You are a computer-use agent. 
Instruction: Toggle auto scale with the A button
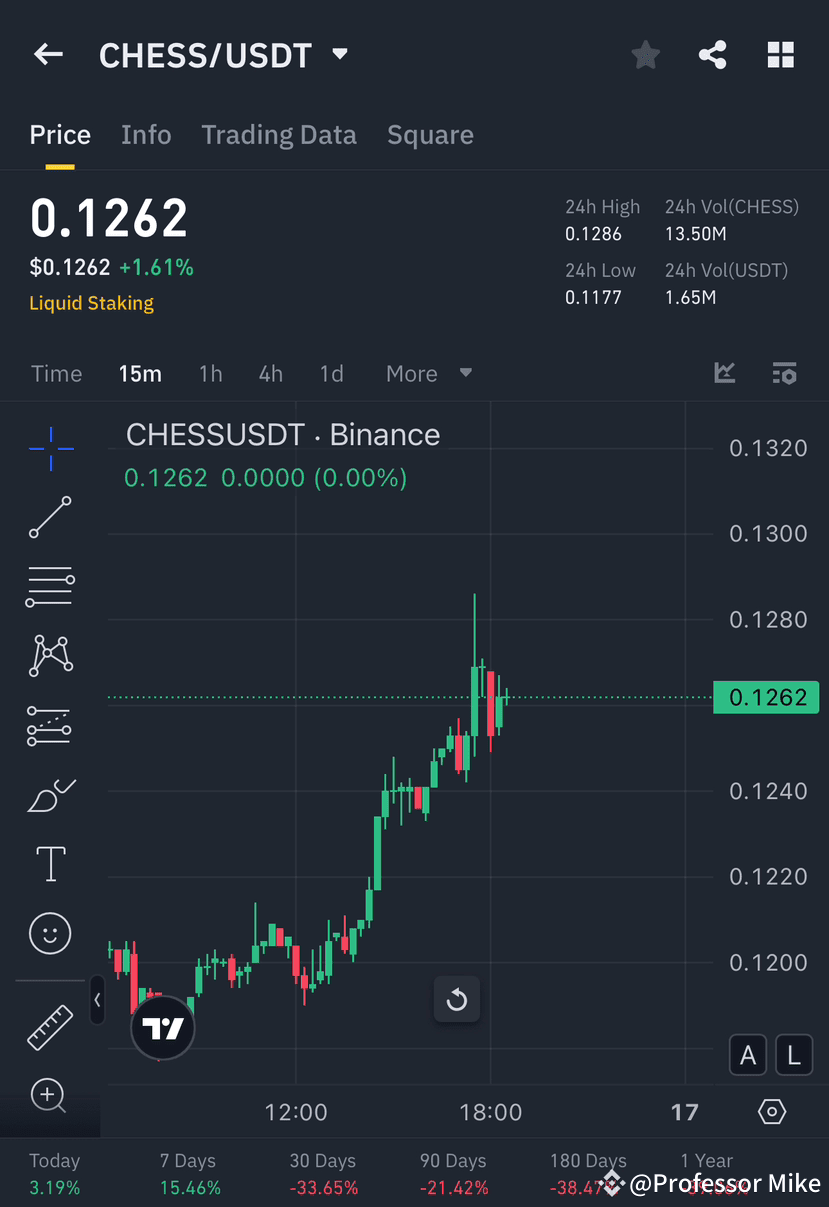[747, 1055]
